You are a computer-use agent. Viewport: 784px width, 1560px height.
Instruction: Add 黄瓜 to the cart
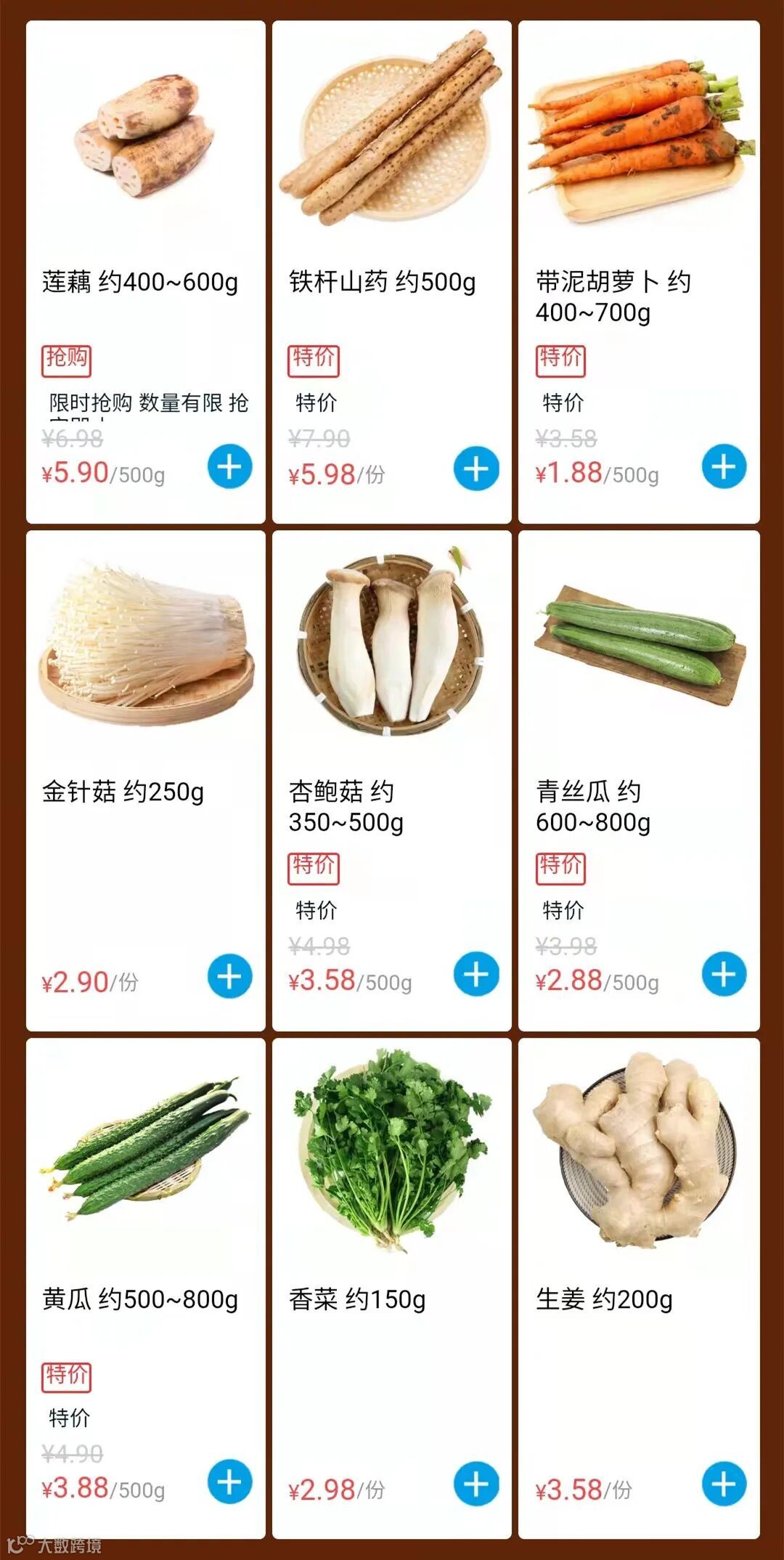(x=229, y=1482)
